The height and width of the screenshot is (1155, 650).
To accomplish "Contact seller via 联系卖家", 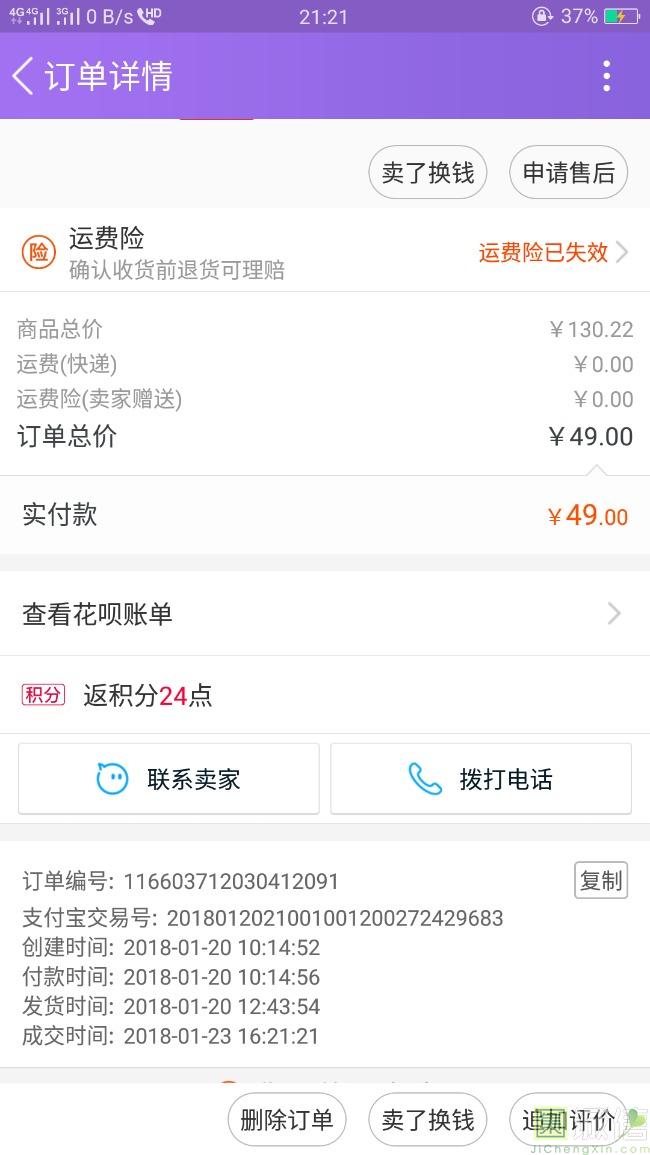I will [169, 779].
